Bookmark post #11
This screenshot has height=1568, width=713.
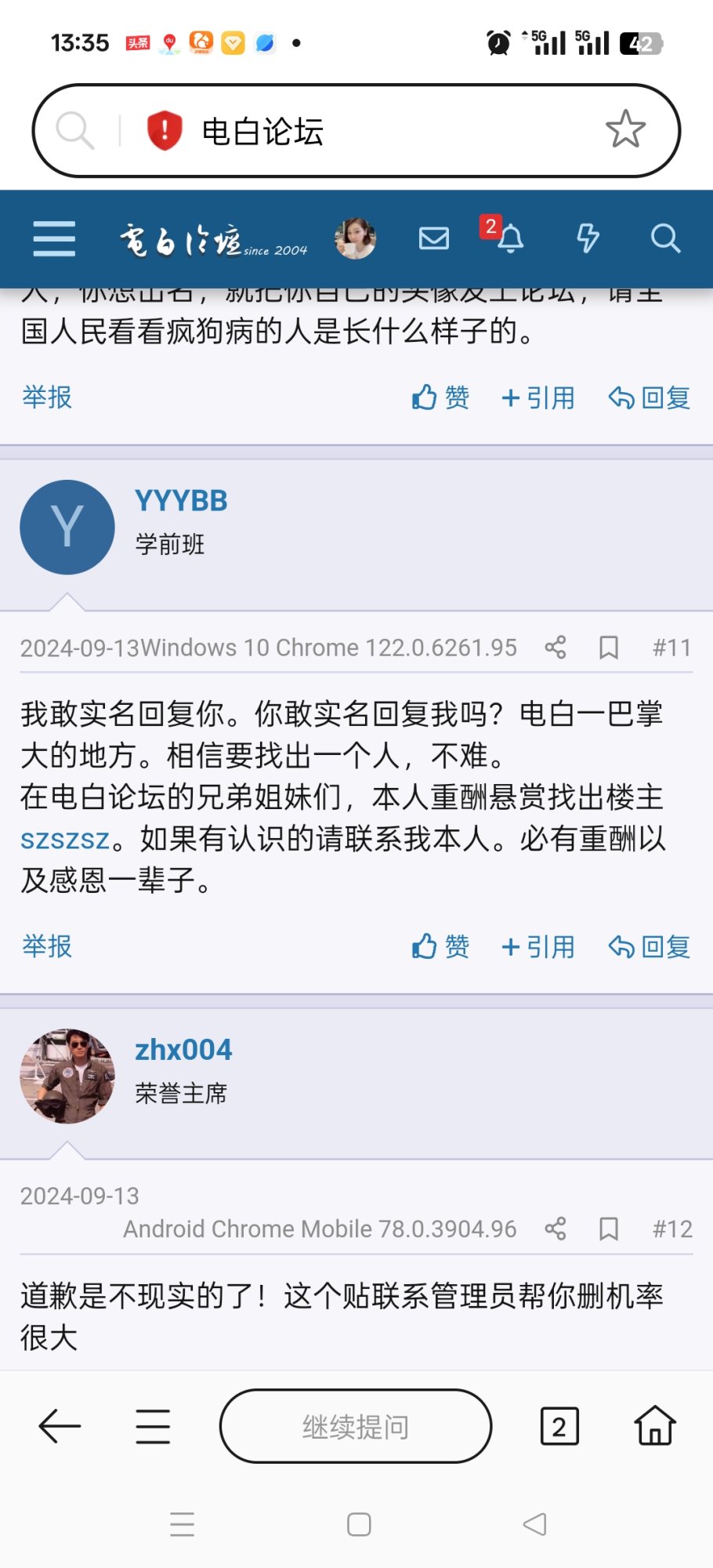click(609, 648)
